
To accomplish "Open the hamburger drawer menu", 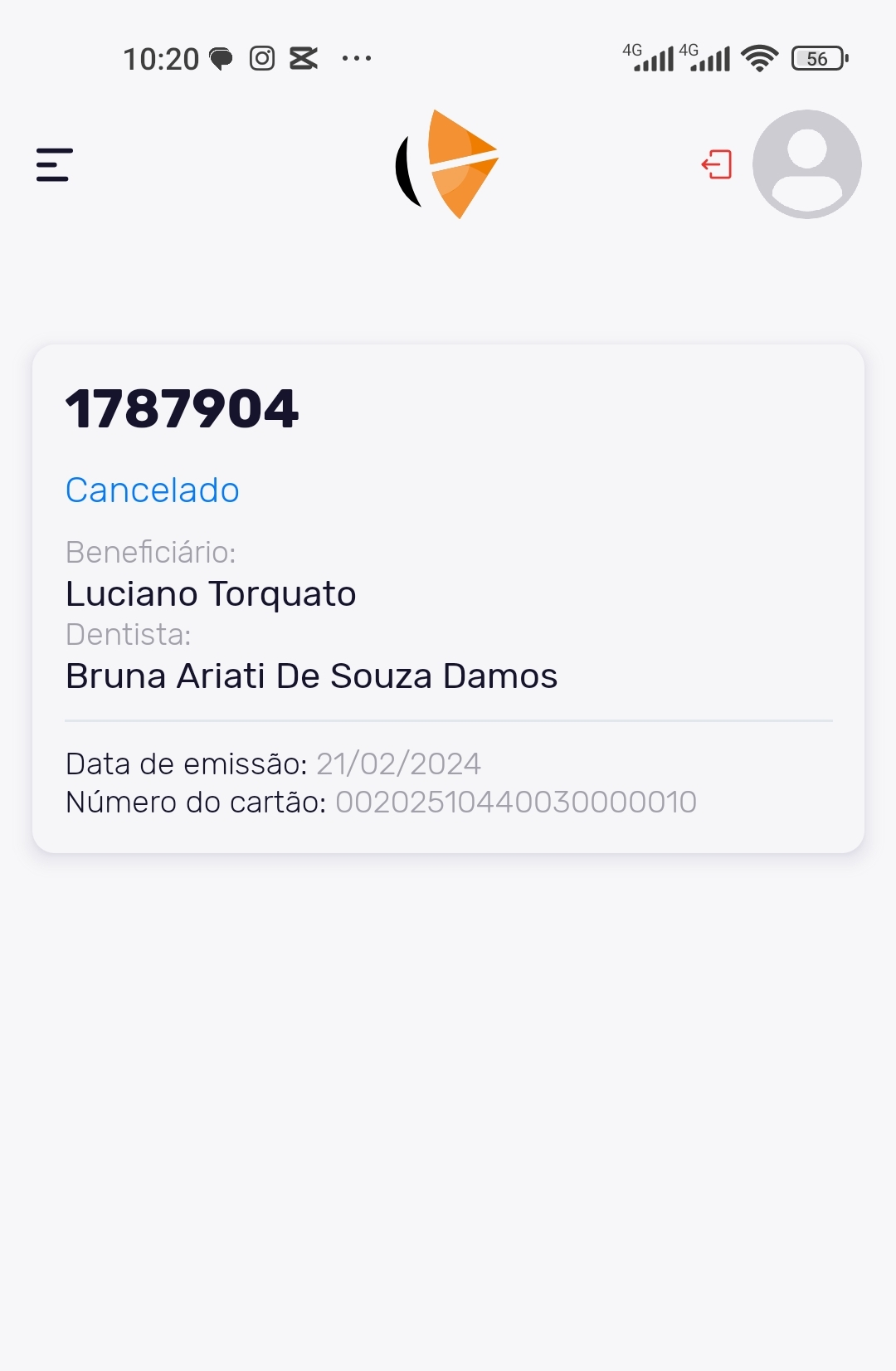I will tap(55, 164).
